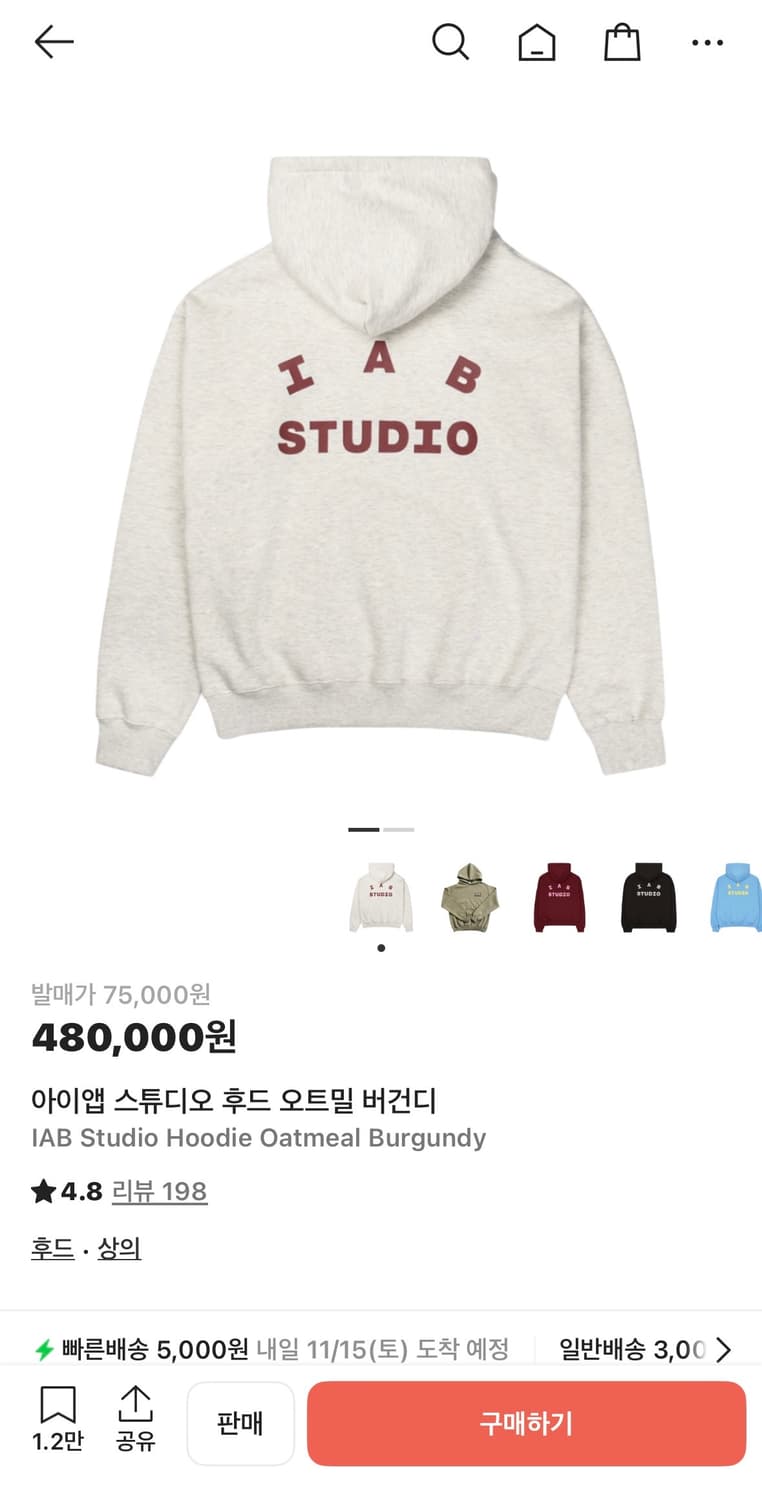This screenshot has height=1500, width=762.
Task: Navigate back with the arrow icon
Action: 53,42
